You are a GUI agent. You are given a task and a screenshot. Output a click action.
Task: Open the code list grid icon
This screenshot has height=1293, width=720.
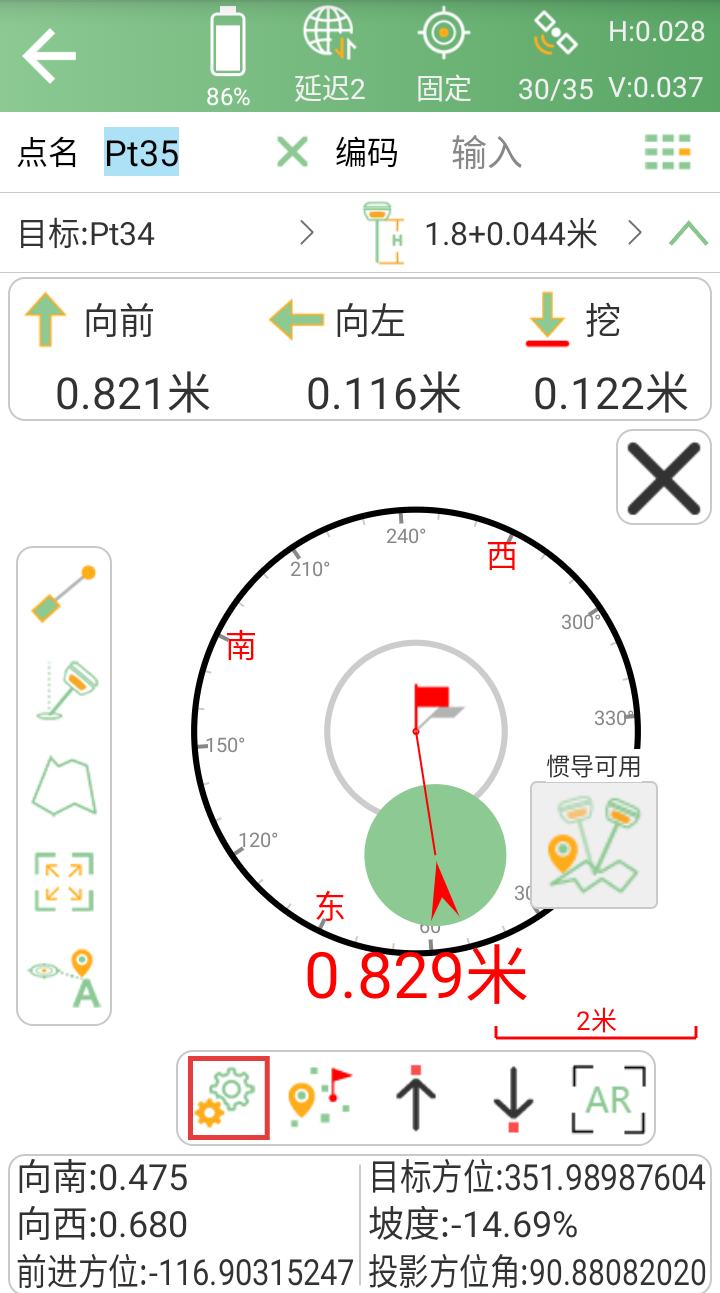[x=668, y=152]
